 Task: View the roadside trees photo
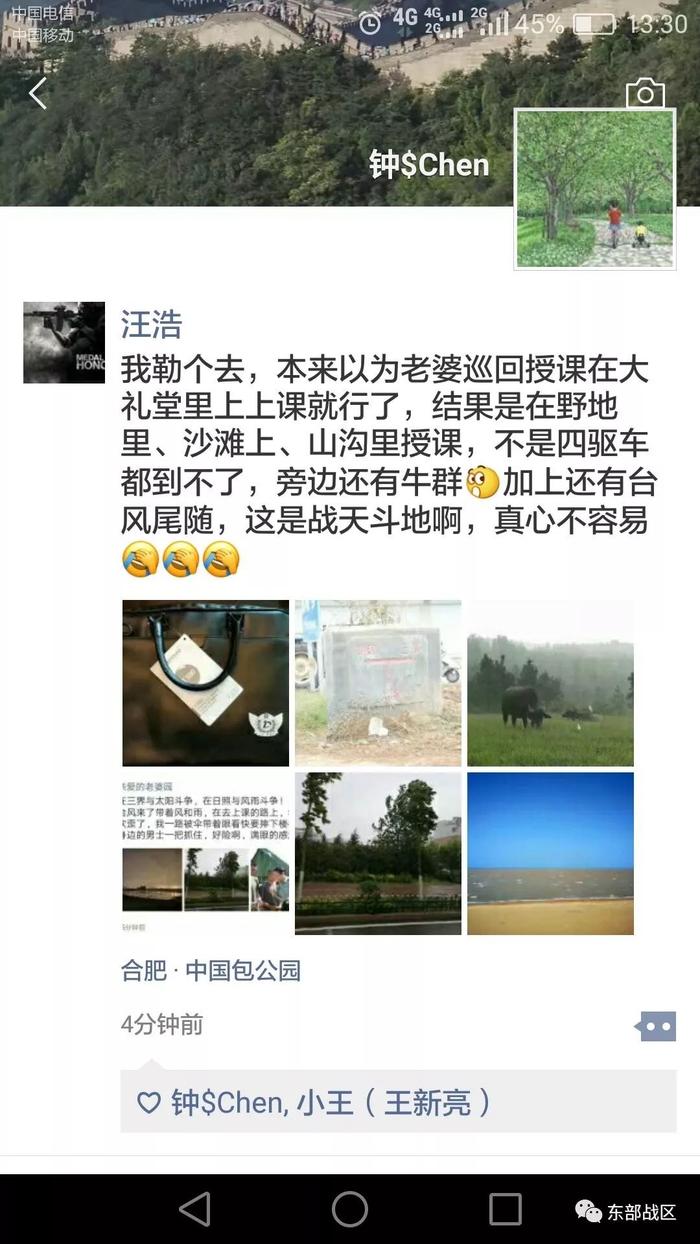click(x=378, y=853)
